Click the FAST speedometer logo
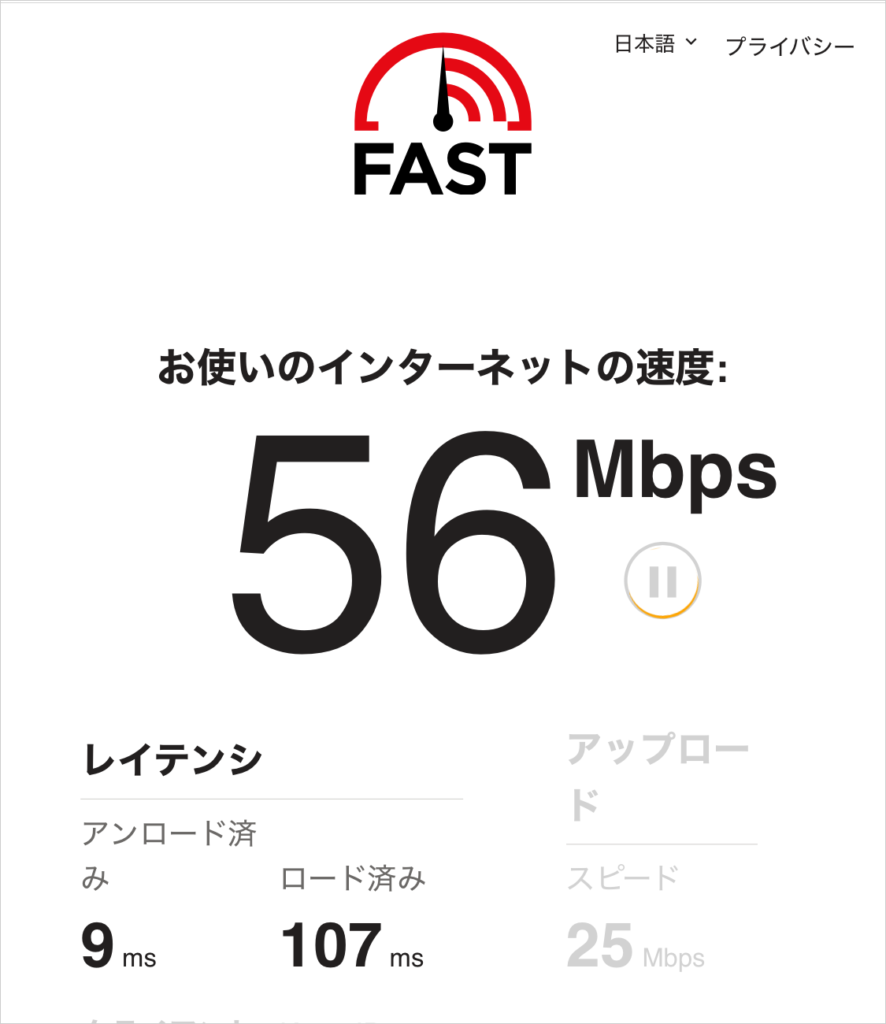This screenshot has height=1024, width=886. tap(443, 115)
